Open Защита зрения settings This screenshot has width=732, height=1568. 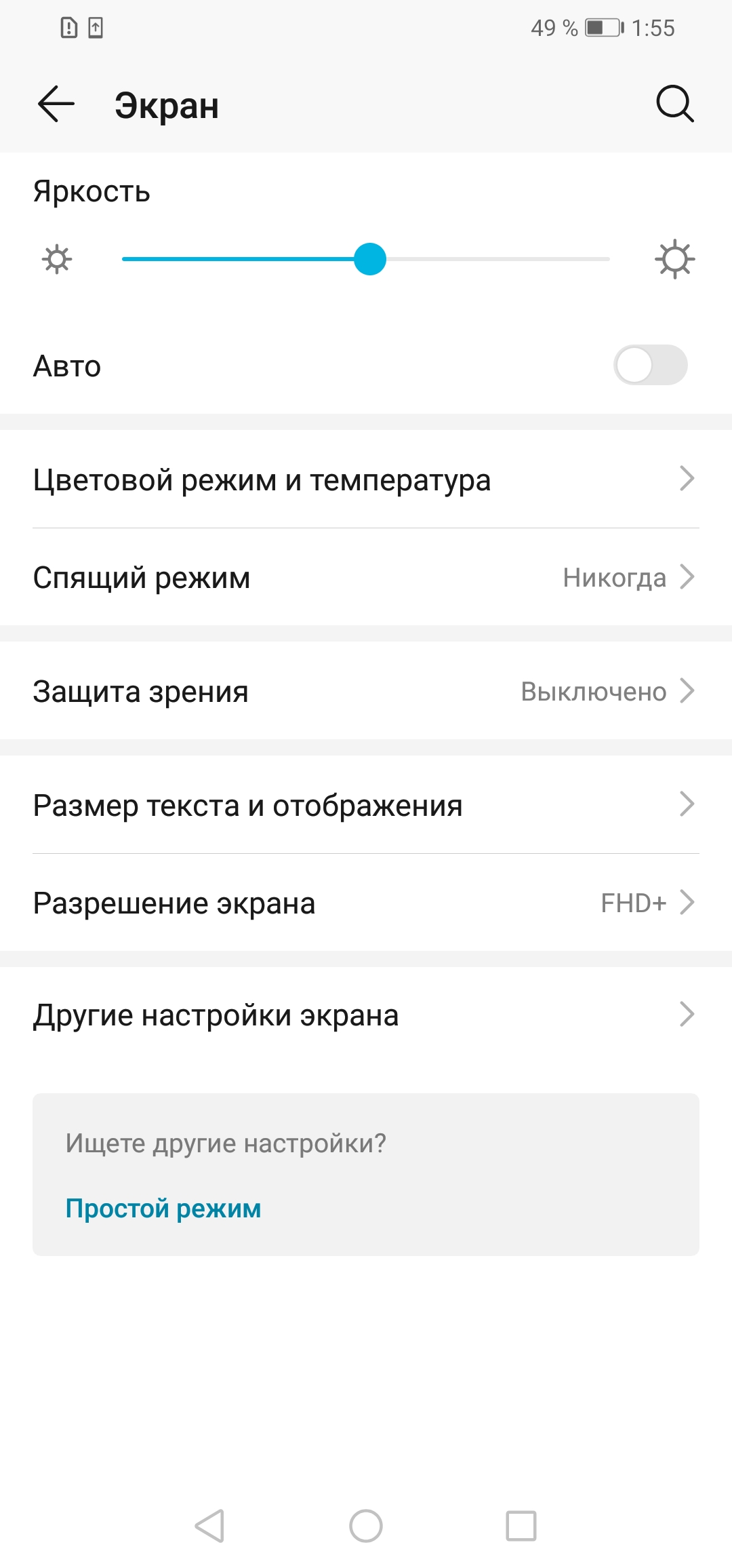pyautogui.click(x=366, y=691)
